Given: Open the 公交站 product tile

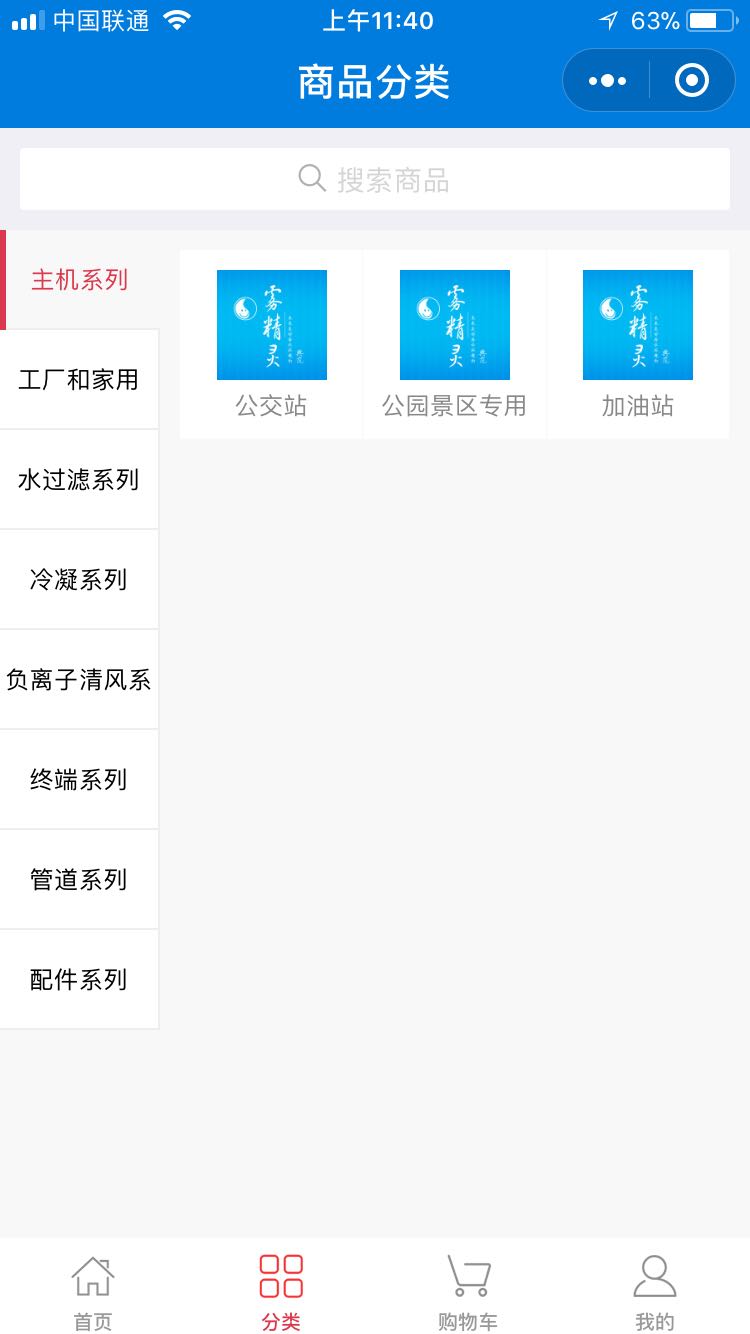Looking at the screenshot, I should (x=271, y=344).
